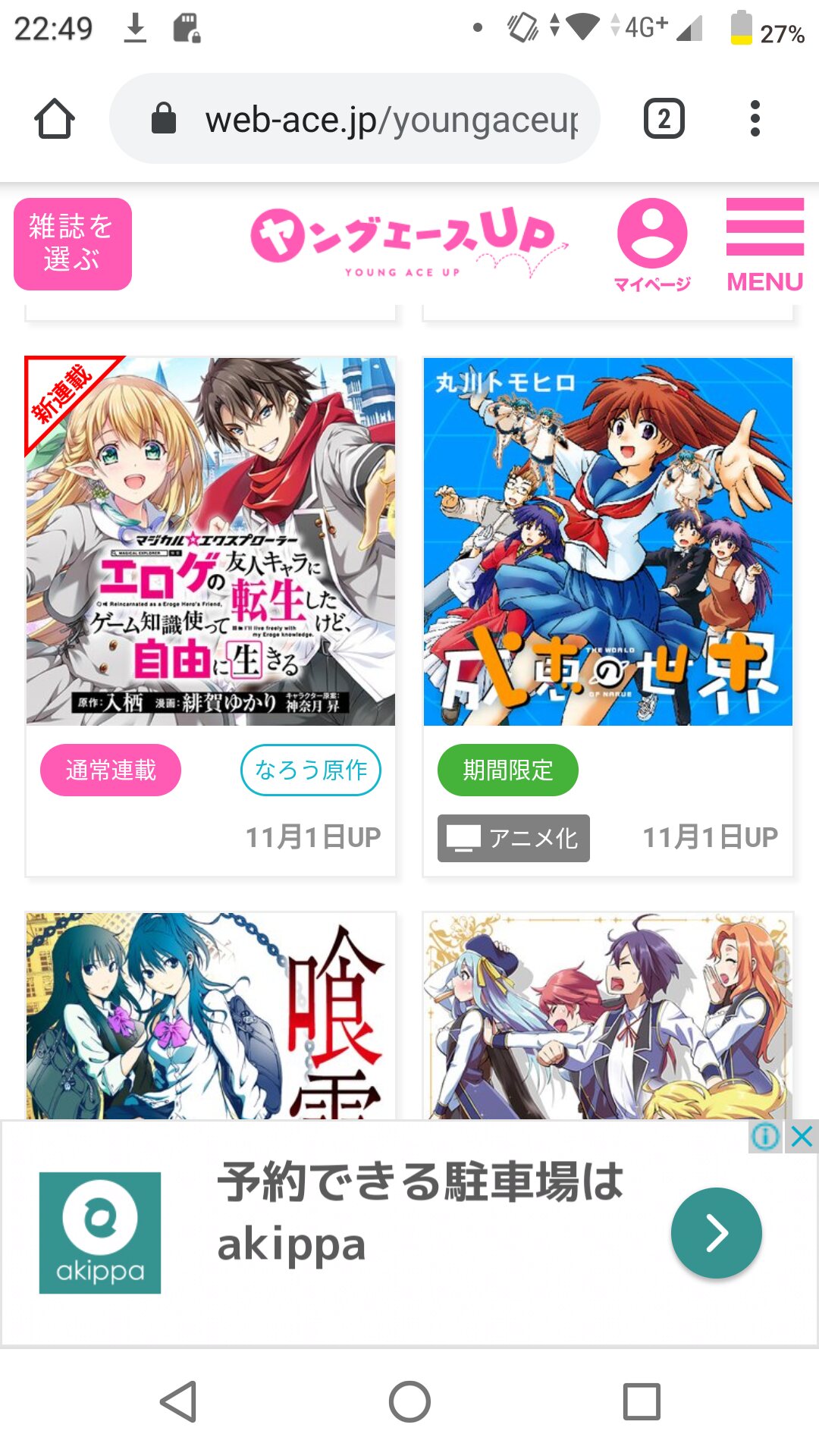The image size is (819, 1456).
Task: Open the manga card with purple-haired boy
Action: (x=607, y=1016)
